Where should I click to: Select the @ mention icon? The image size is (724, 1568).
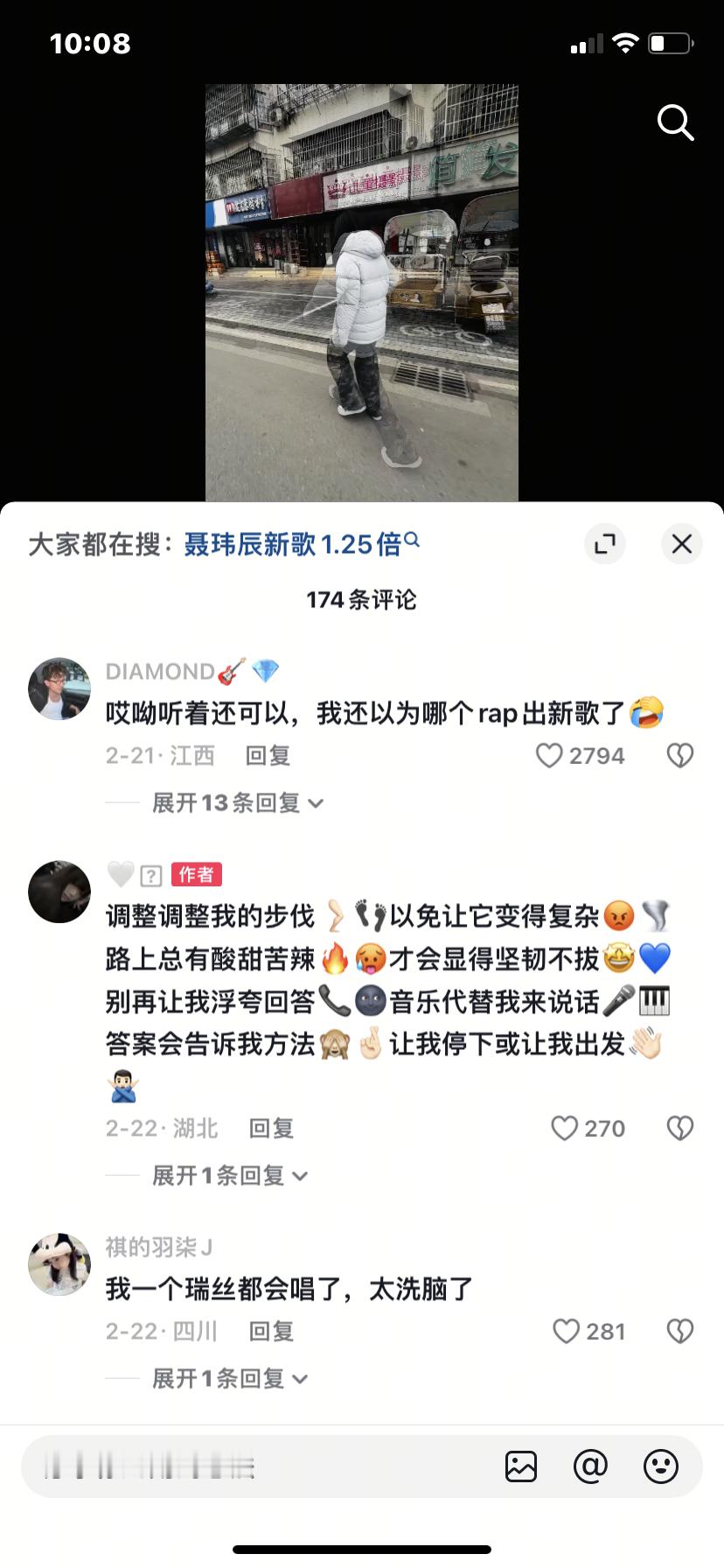click(x=593, y=1466)
